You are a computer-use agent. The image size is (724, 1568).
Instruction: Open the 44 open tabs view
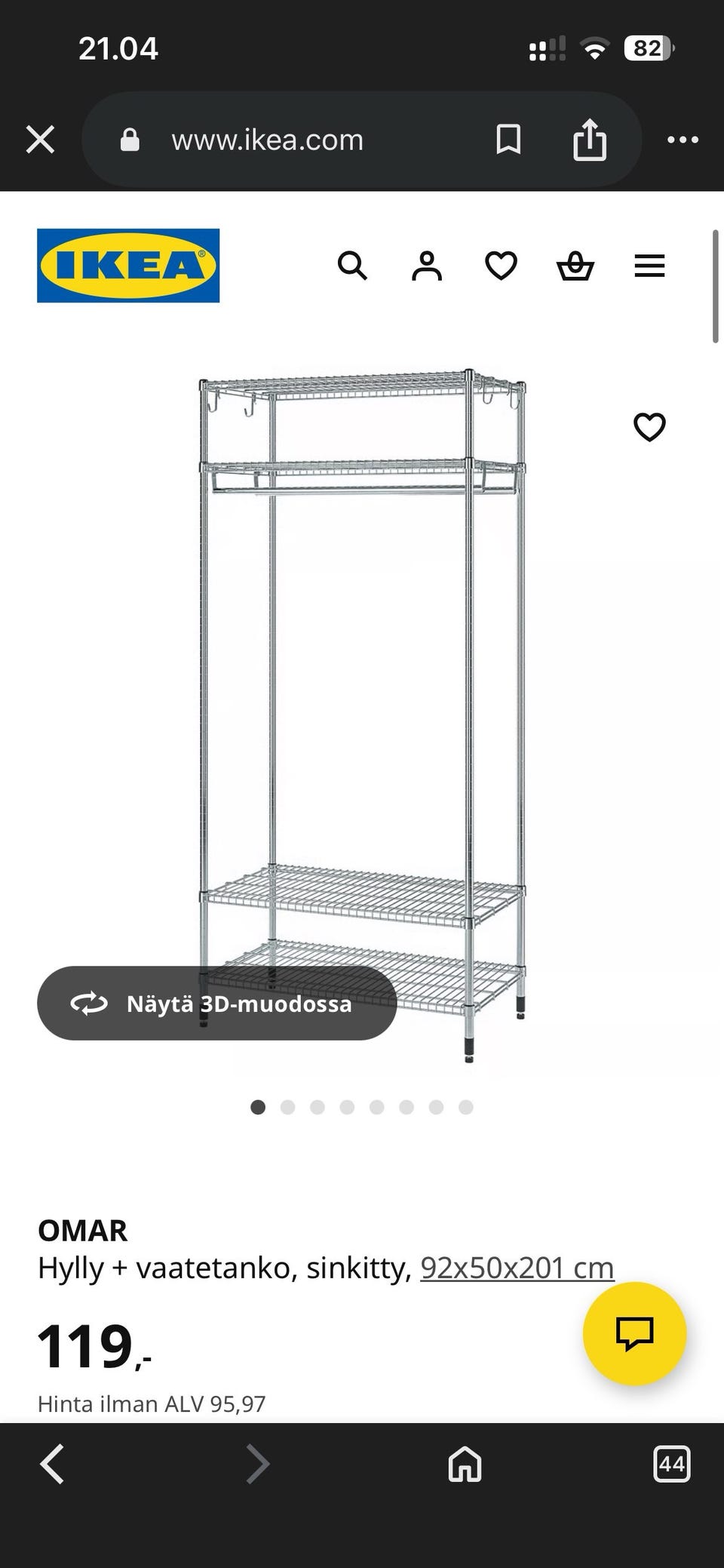point(671,1464)
